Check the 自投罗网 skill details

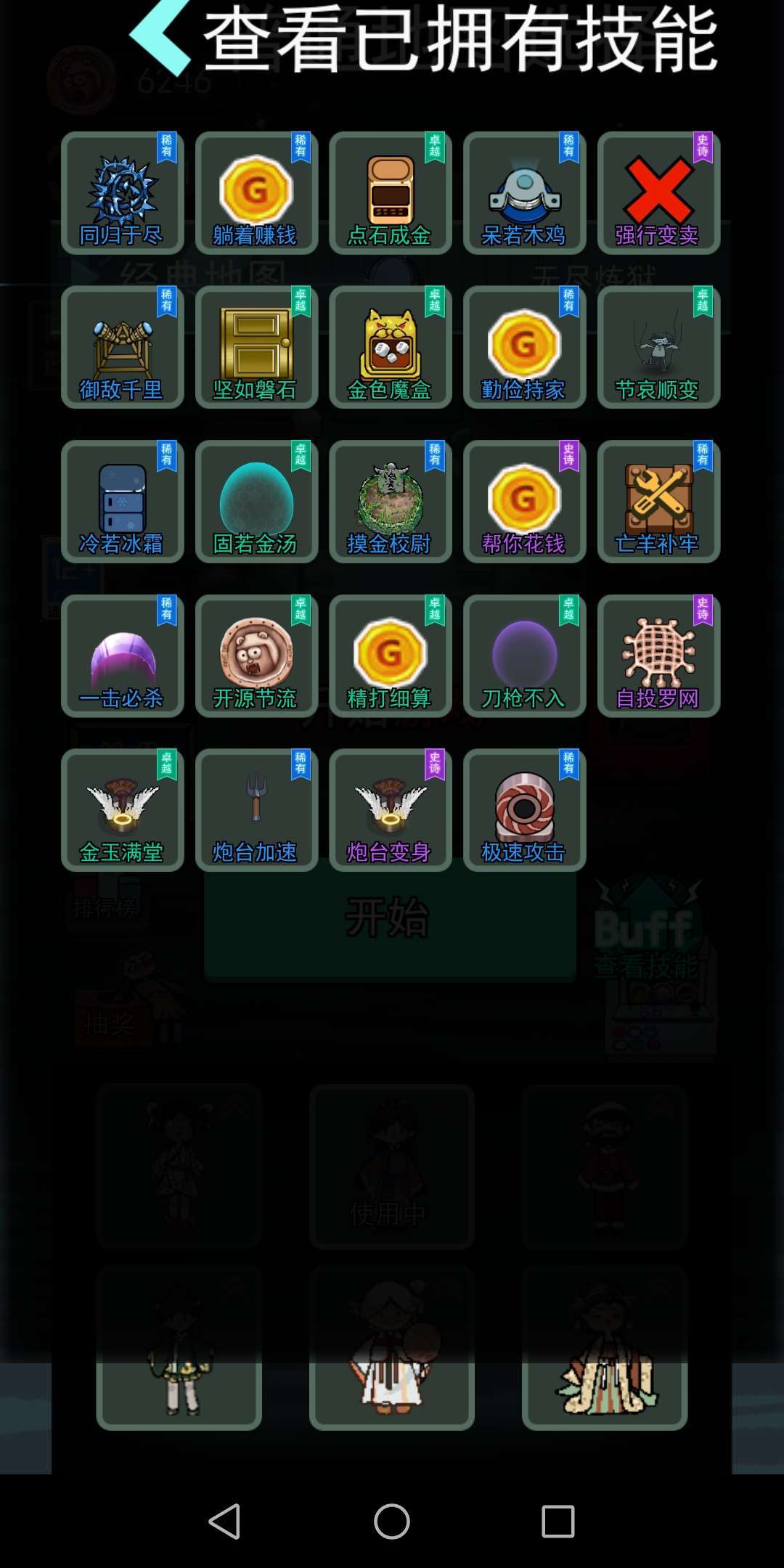[x=658, y=656]
